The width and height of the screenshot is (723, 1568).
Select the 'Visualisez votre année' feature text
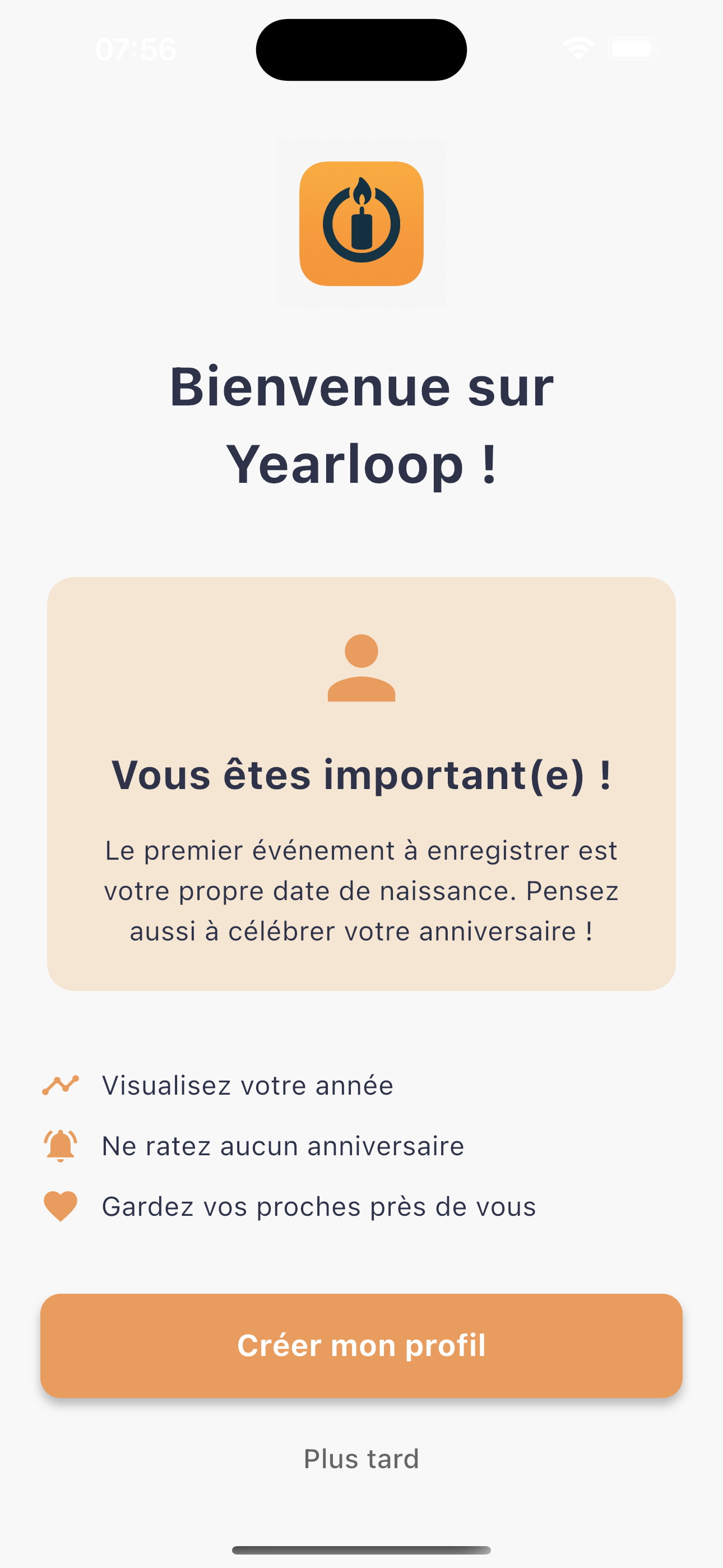pos(248,1084)
